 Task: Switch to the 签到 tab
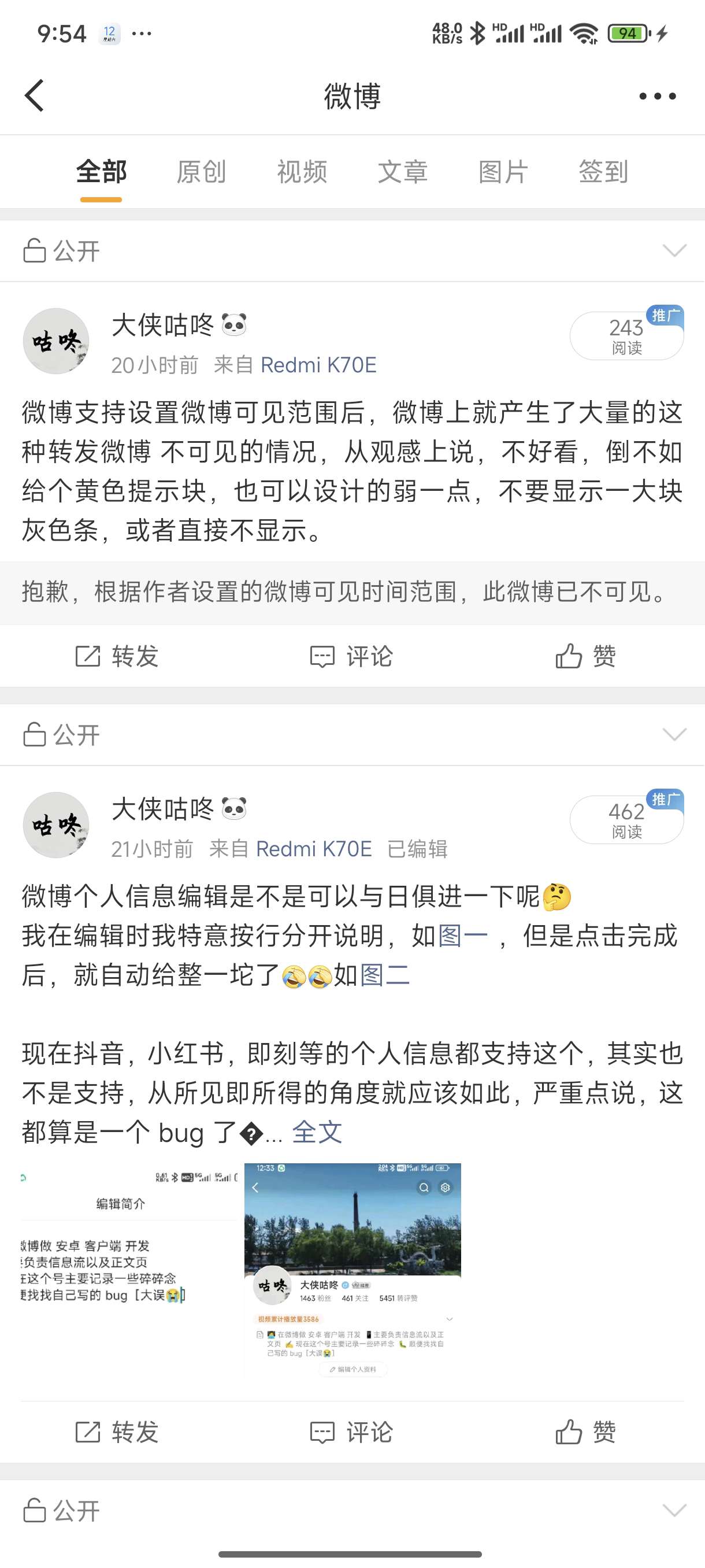603,172
